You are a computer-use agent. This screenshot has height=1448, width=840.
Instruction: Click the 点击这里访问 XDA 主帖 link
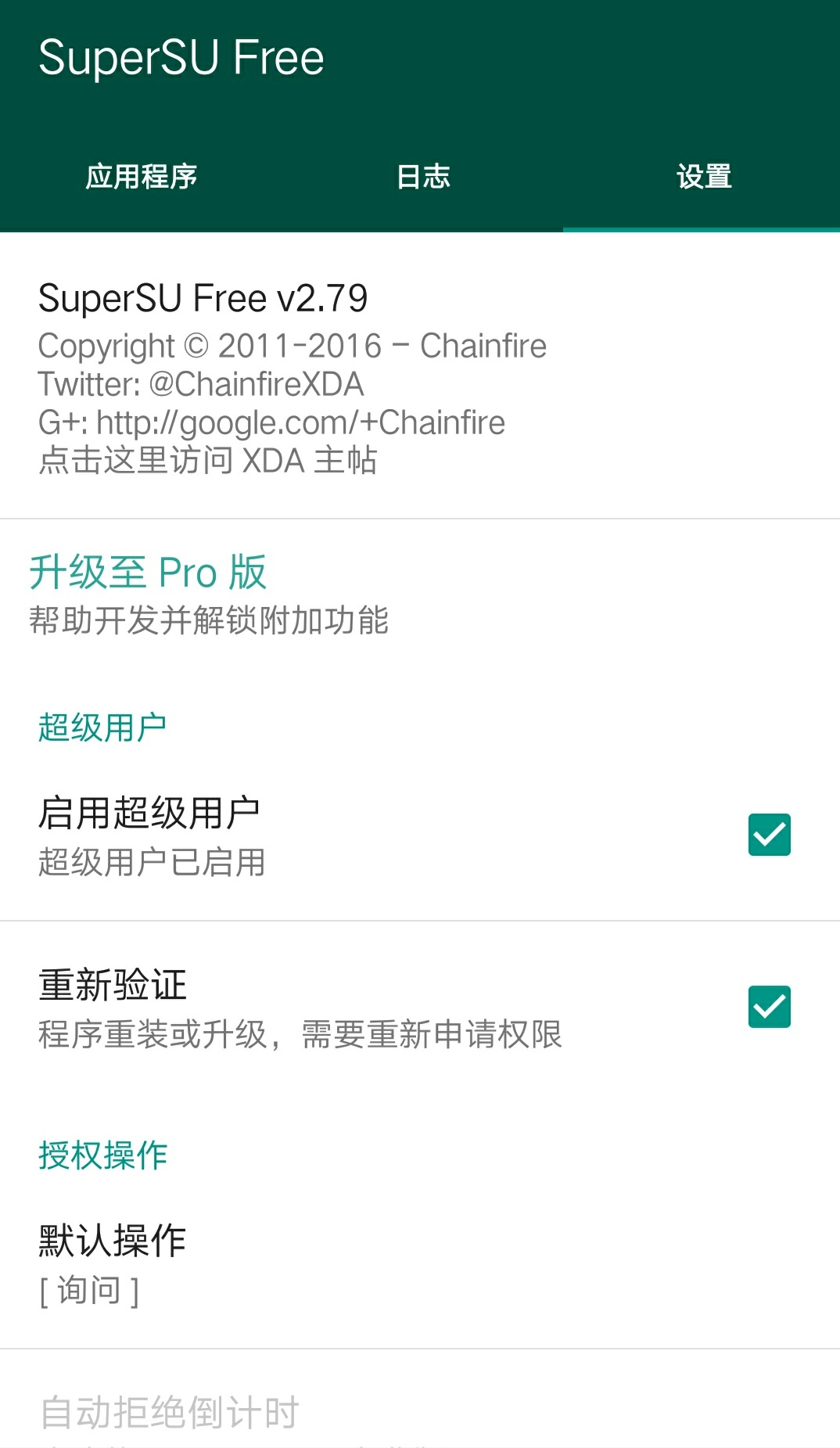pos(208,461)
